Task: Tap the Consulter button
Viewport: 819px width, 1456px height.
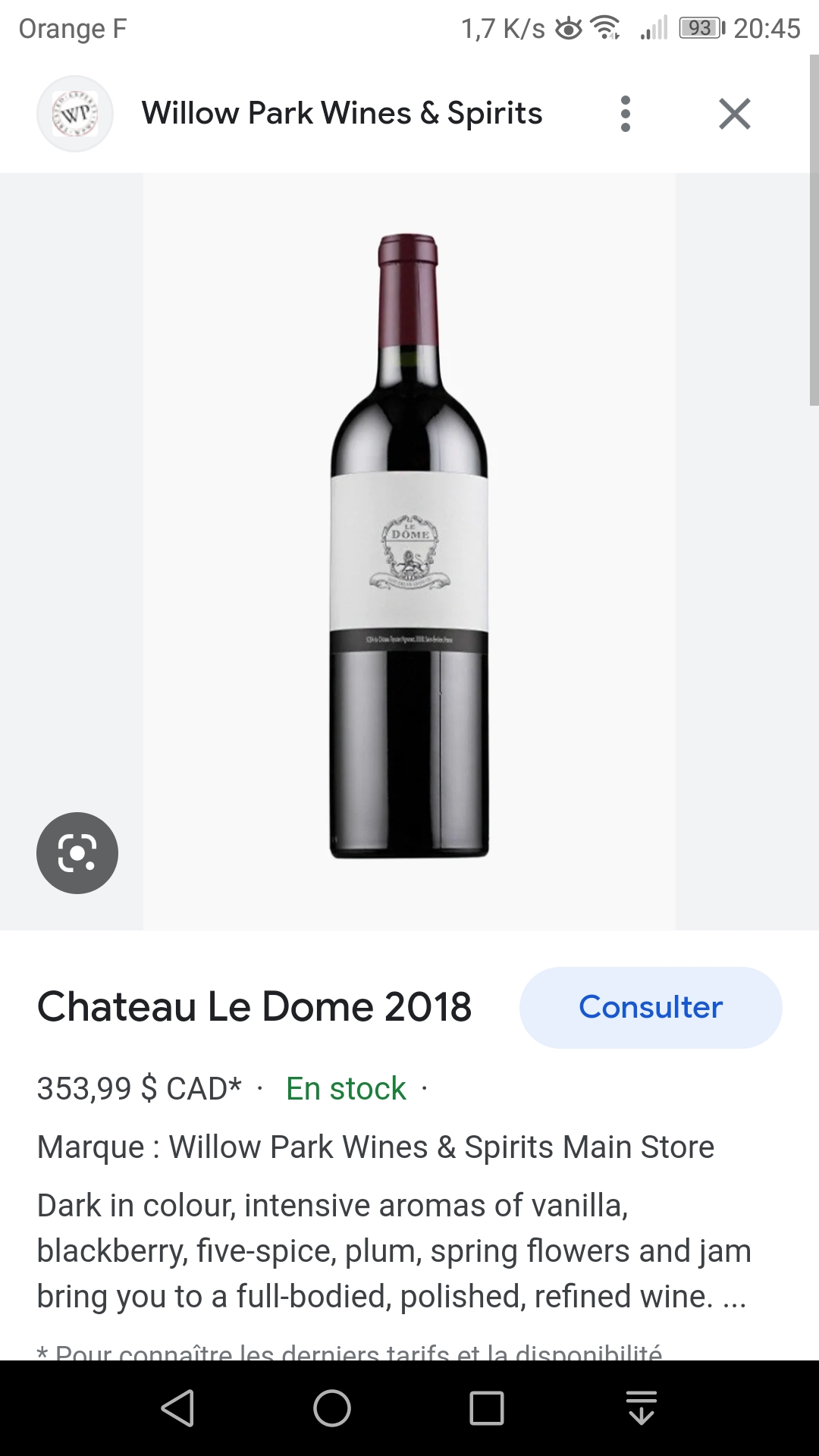Action: (650, 1007)
